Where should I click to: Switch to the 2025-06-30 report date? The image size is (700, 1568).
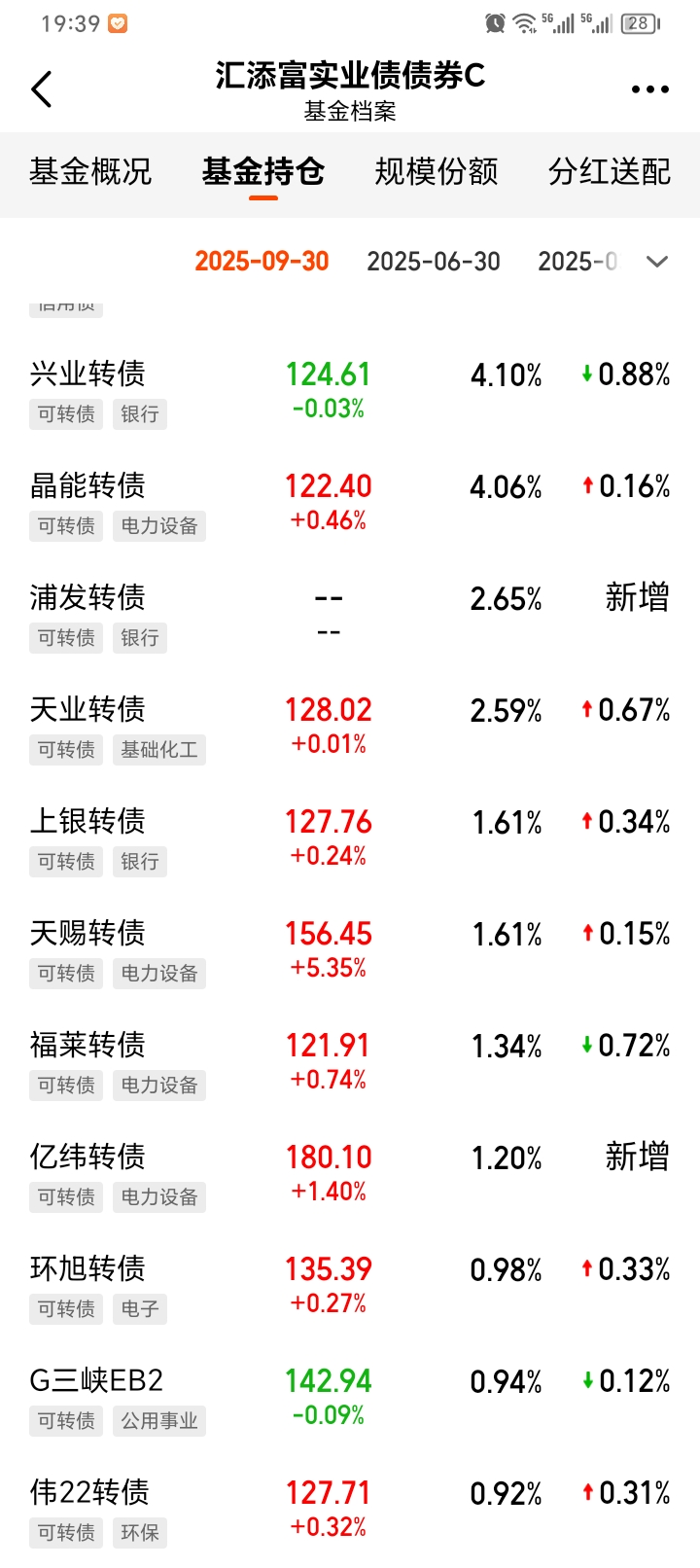[434, 262]
